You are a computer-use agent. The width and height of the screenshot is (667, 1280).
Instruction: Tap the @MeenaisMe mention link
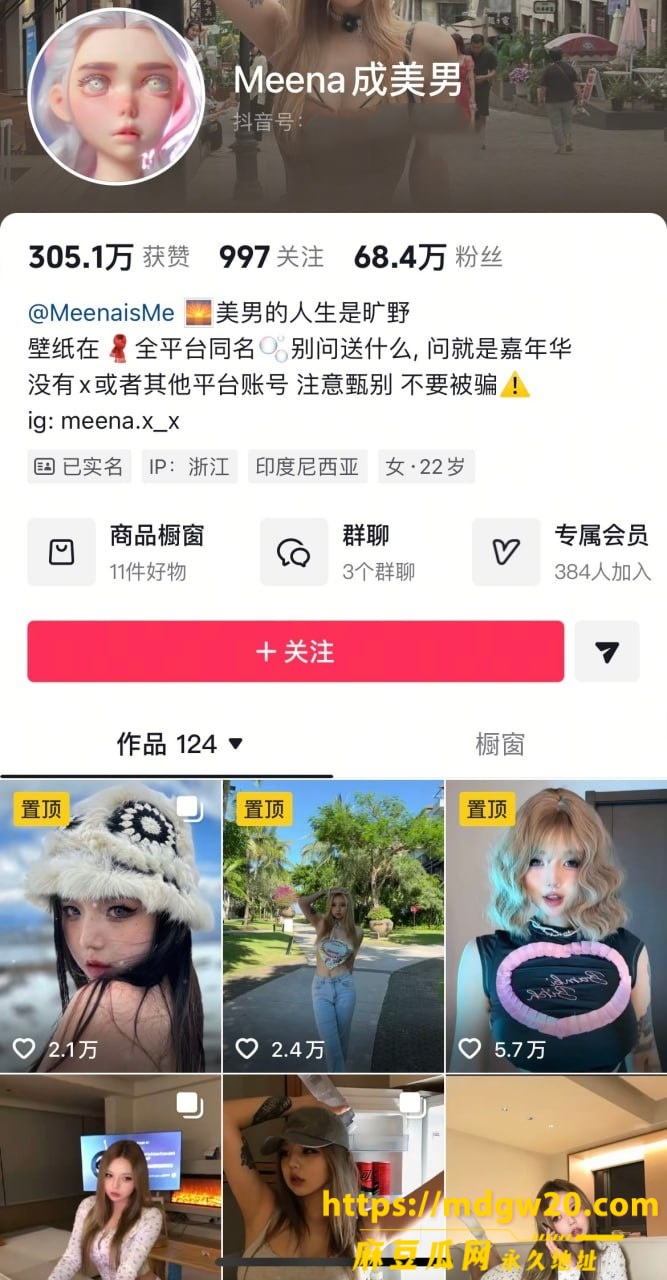click(x=101, y=313)
